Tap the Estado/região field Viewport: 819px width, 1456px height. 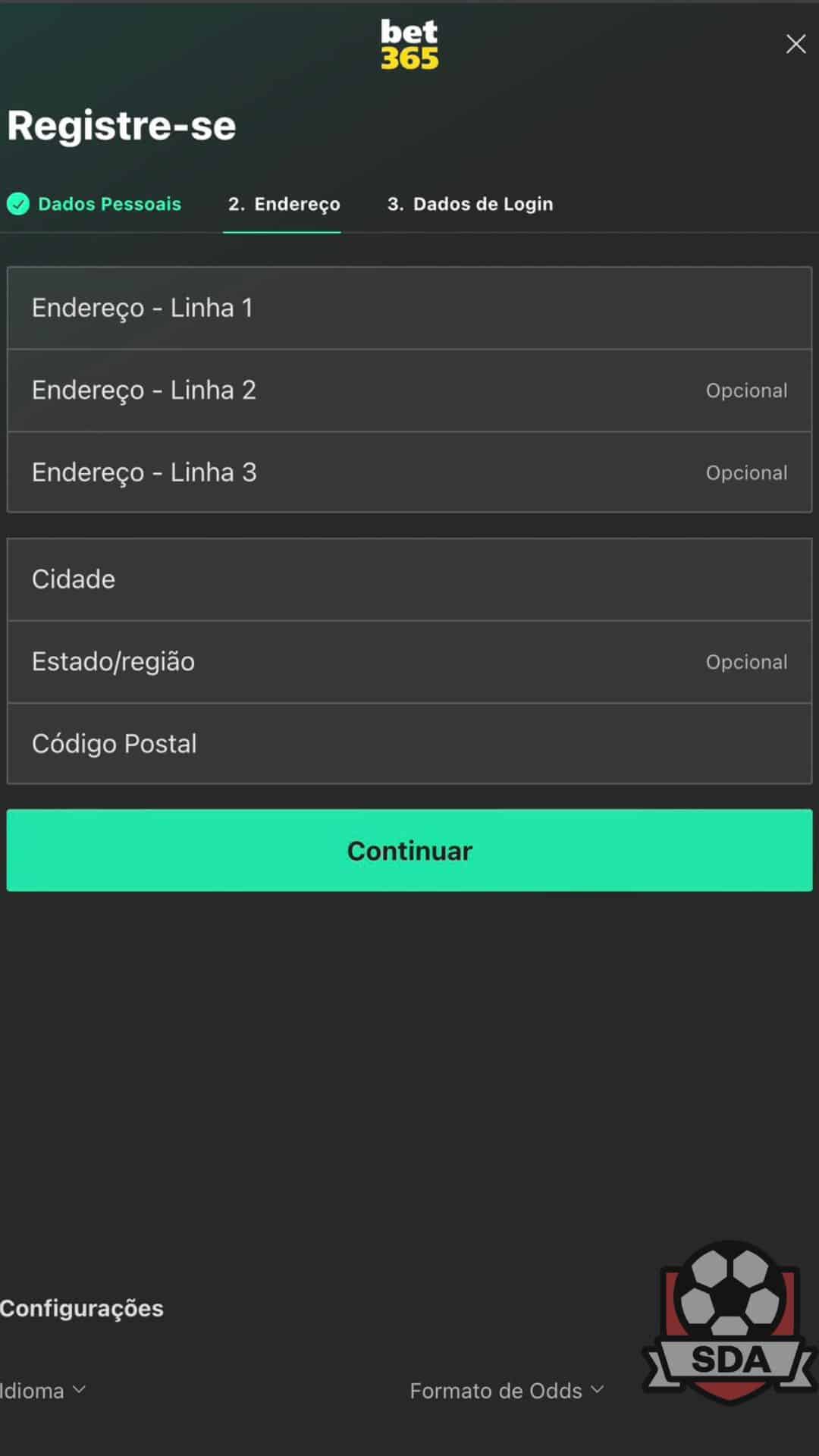(x=409, y=662)
